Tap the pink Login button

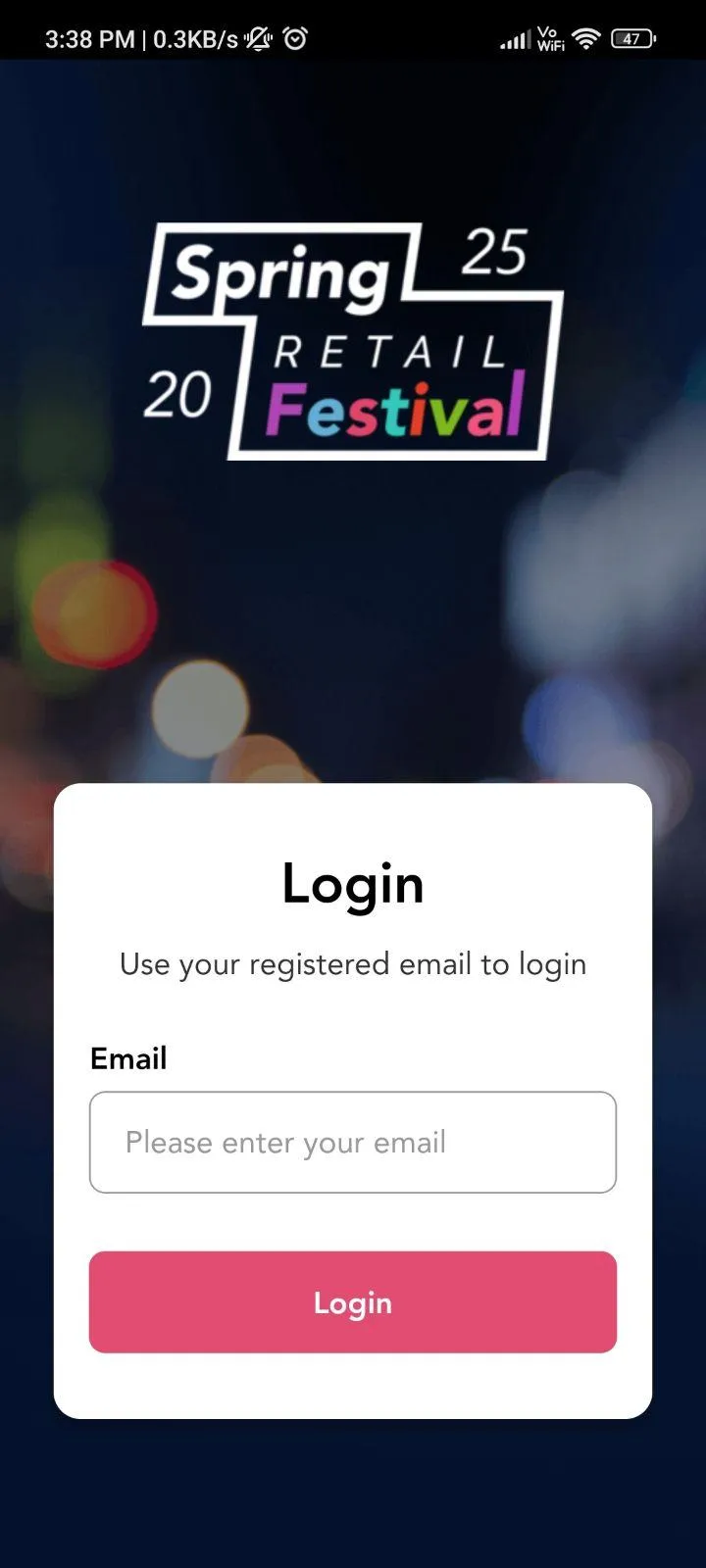click(352, 1301)
